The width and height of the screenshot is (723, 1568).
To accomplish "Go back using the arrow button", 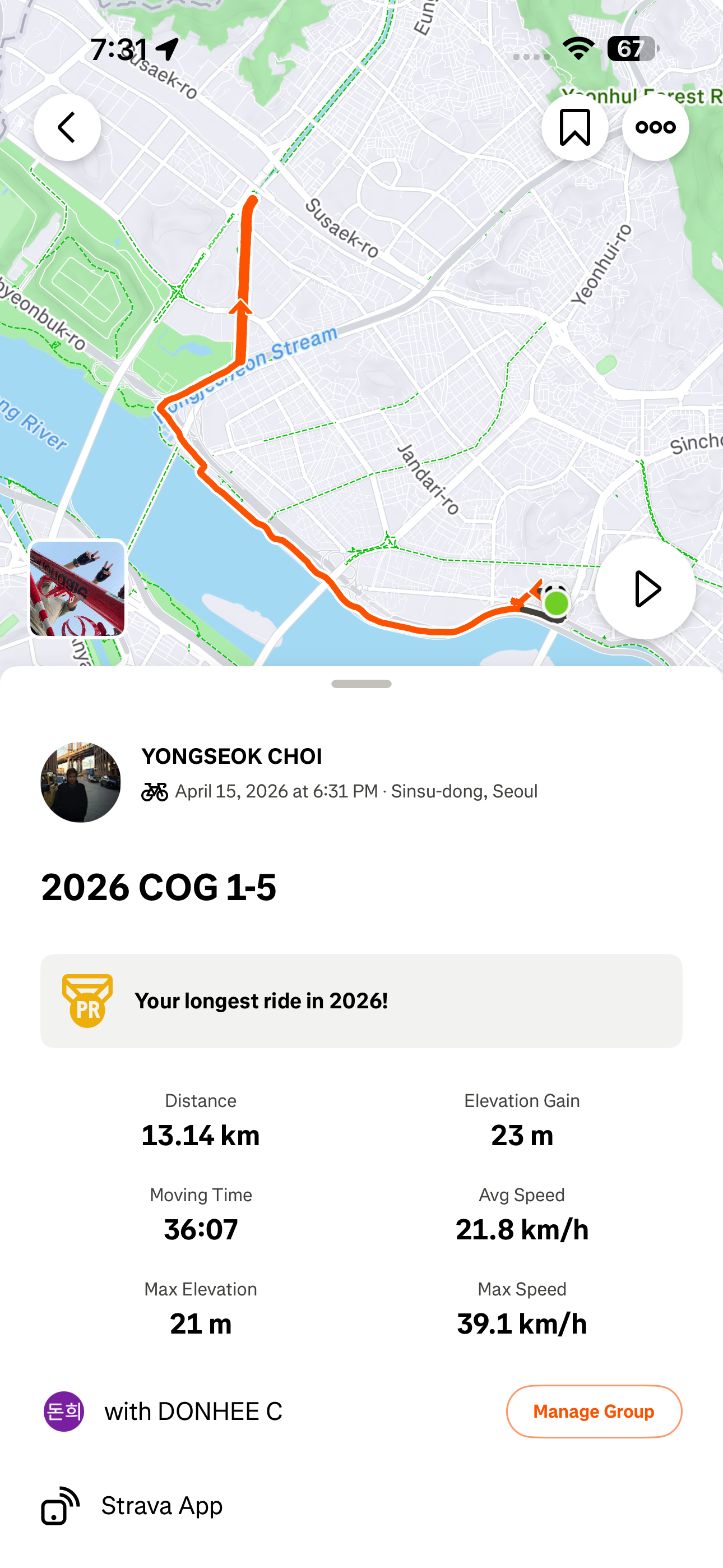I will (67, 127).
